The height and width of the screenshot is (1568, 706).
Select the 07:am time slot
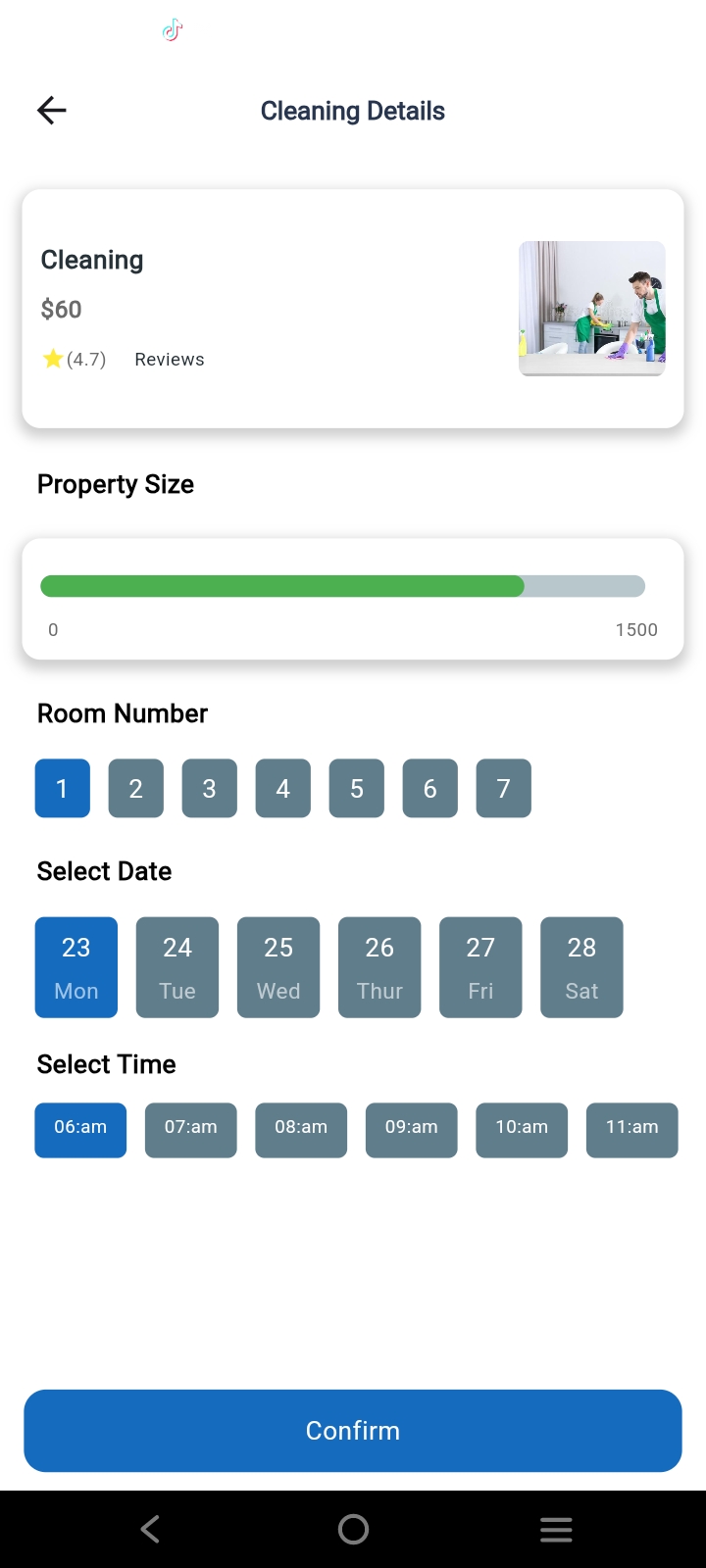tap(191, 1130)
